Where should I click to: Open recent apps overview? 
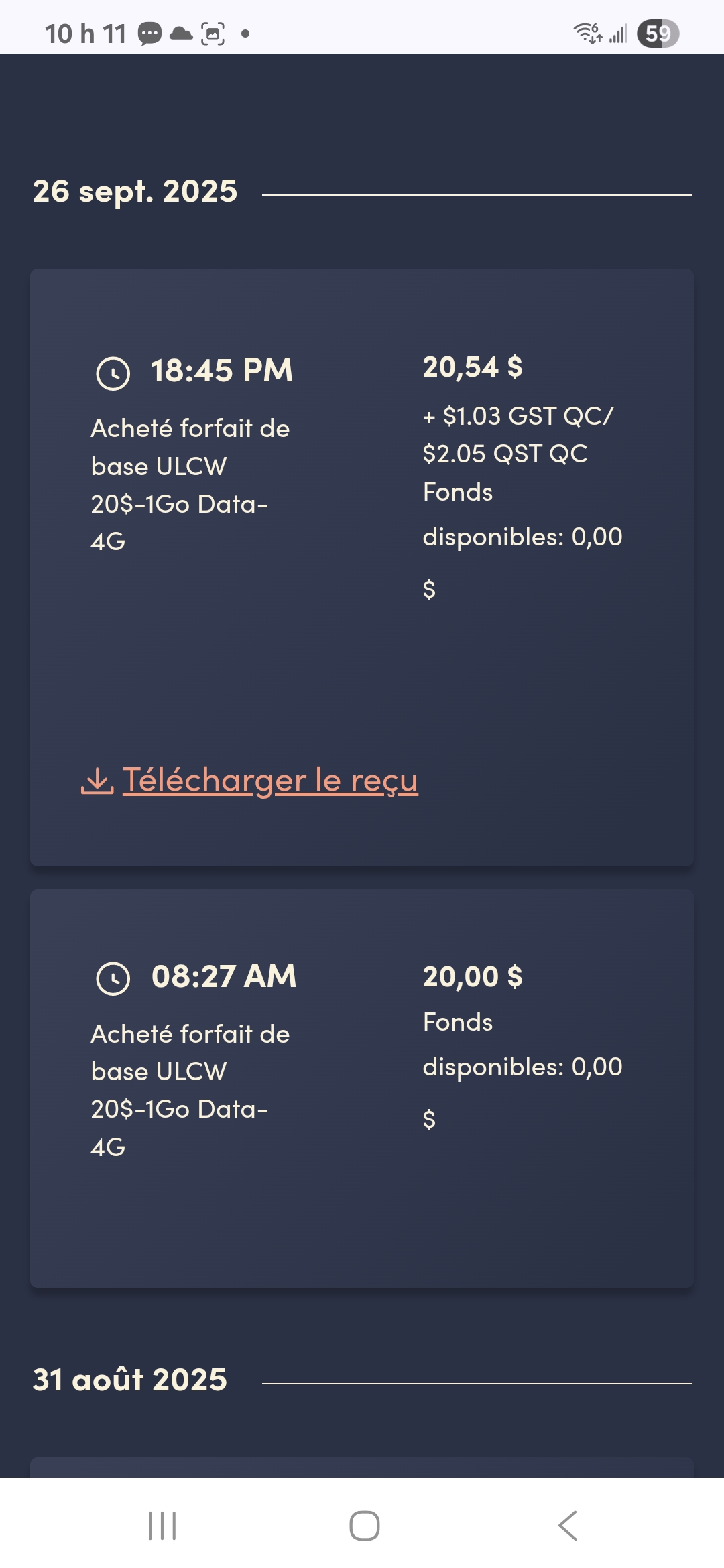tap(162, 1526)
